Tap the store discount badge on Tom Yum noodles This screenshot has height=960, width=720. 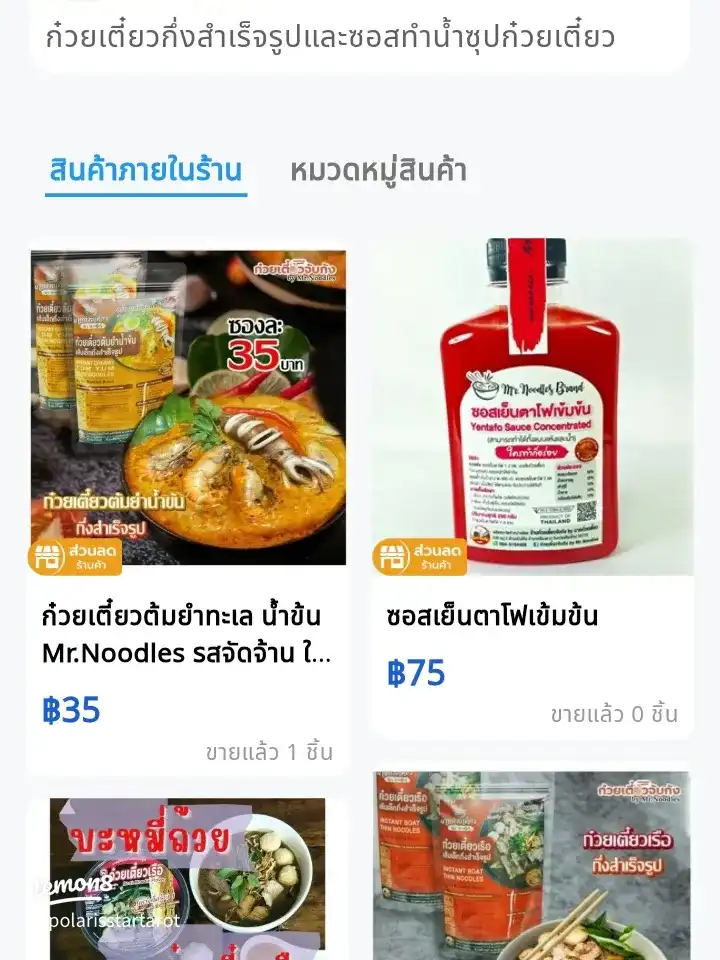[x=75, y=558]
